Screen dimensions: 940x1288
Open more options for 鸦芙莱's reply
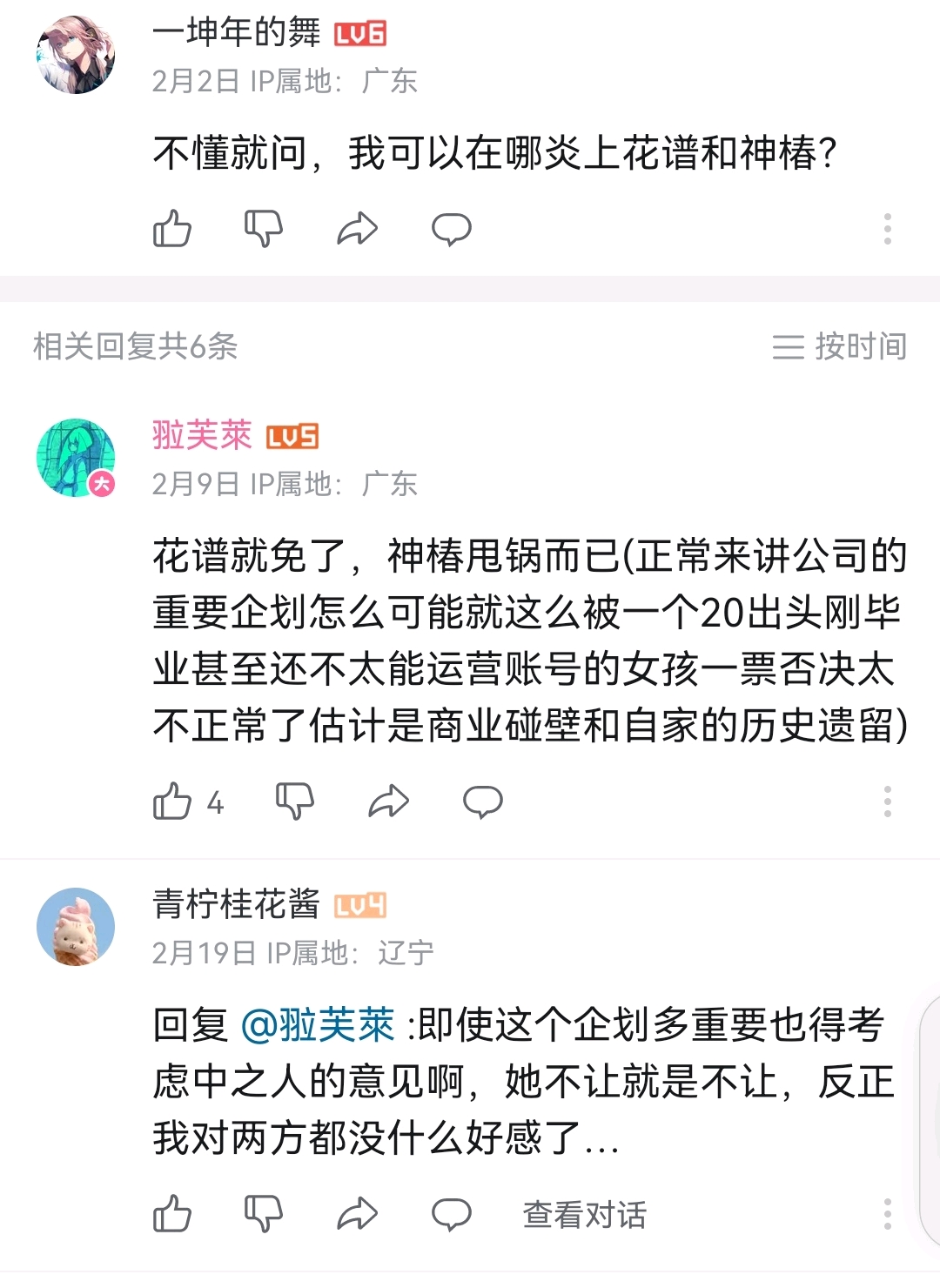887,802
